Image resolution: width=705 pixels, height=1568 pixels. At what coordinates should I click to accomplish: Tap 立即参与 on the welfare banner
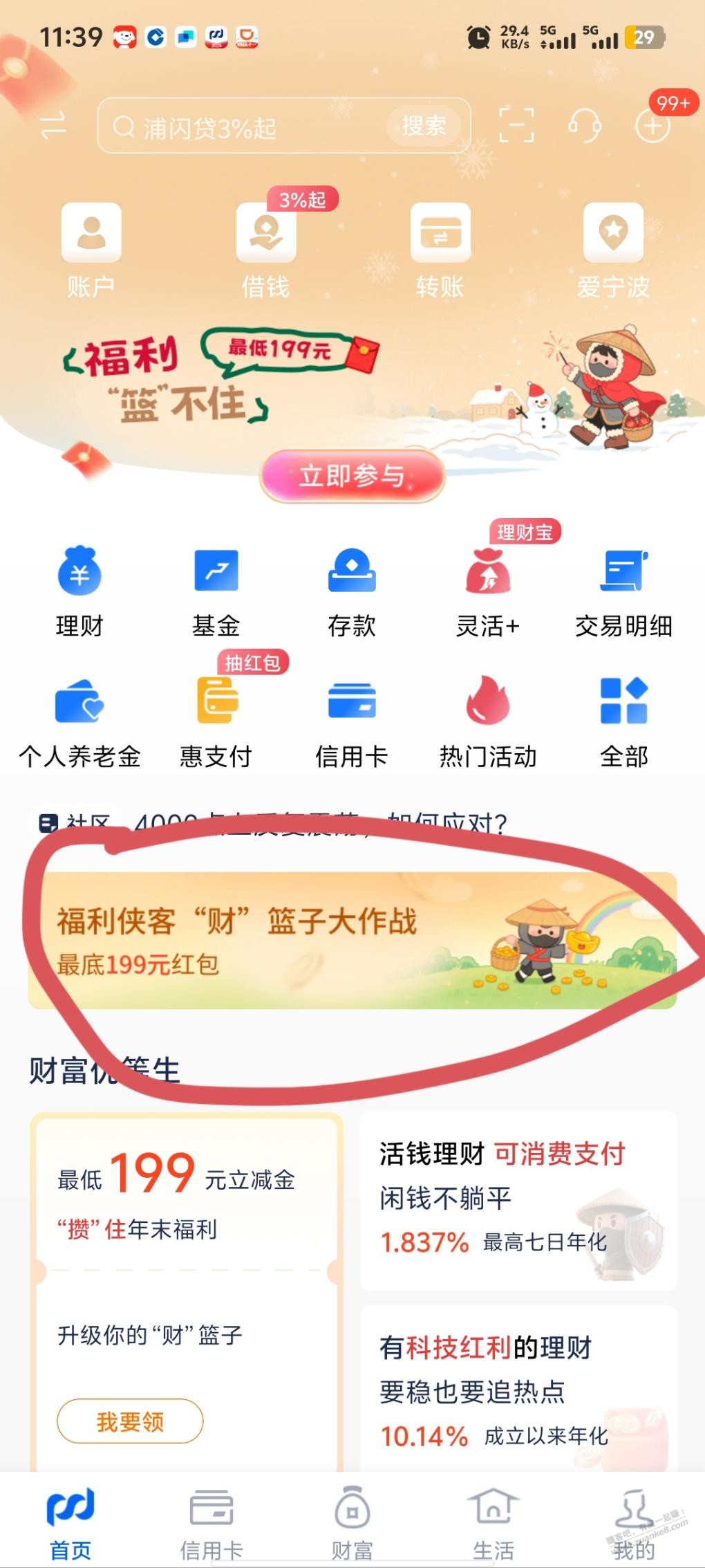click(352, 476)
